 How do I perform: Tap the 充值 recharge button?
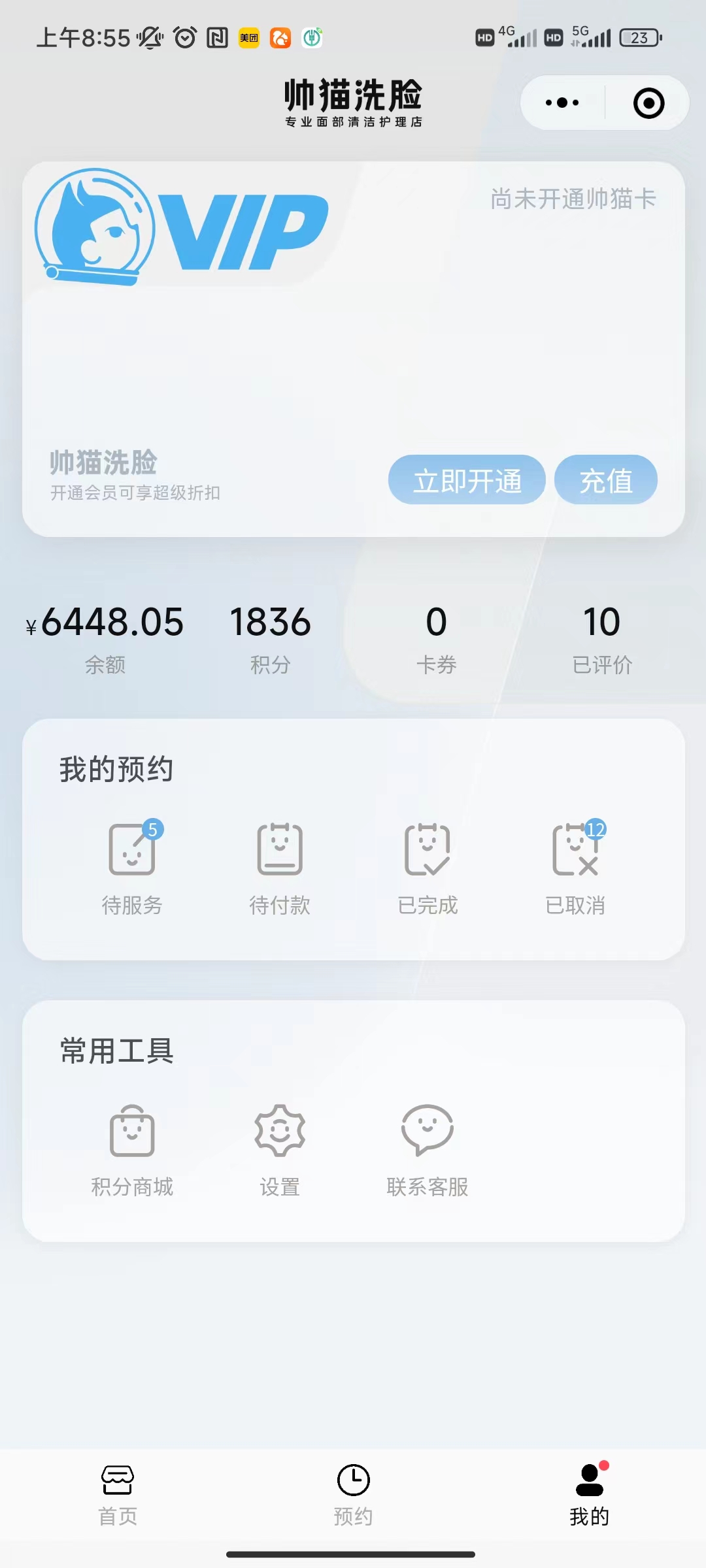(606, 480)
